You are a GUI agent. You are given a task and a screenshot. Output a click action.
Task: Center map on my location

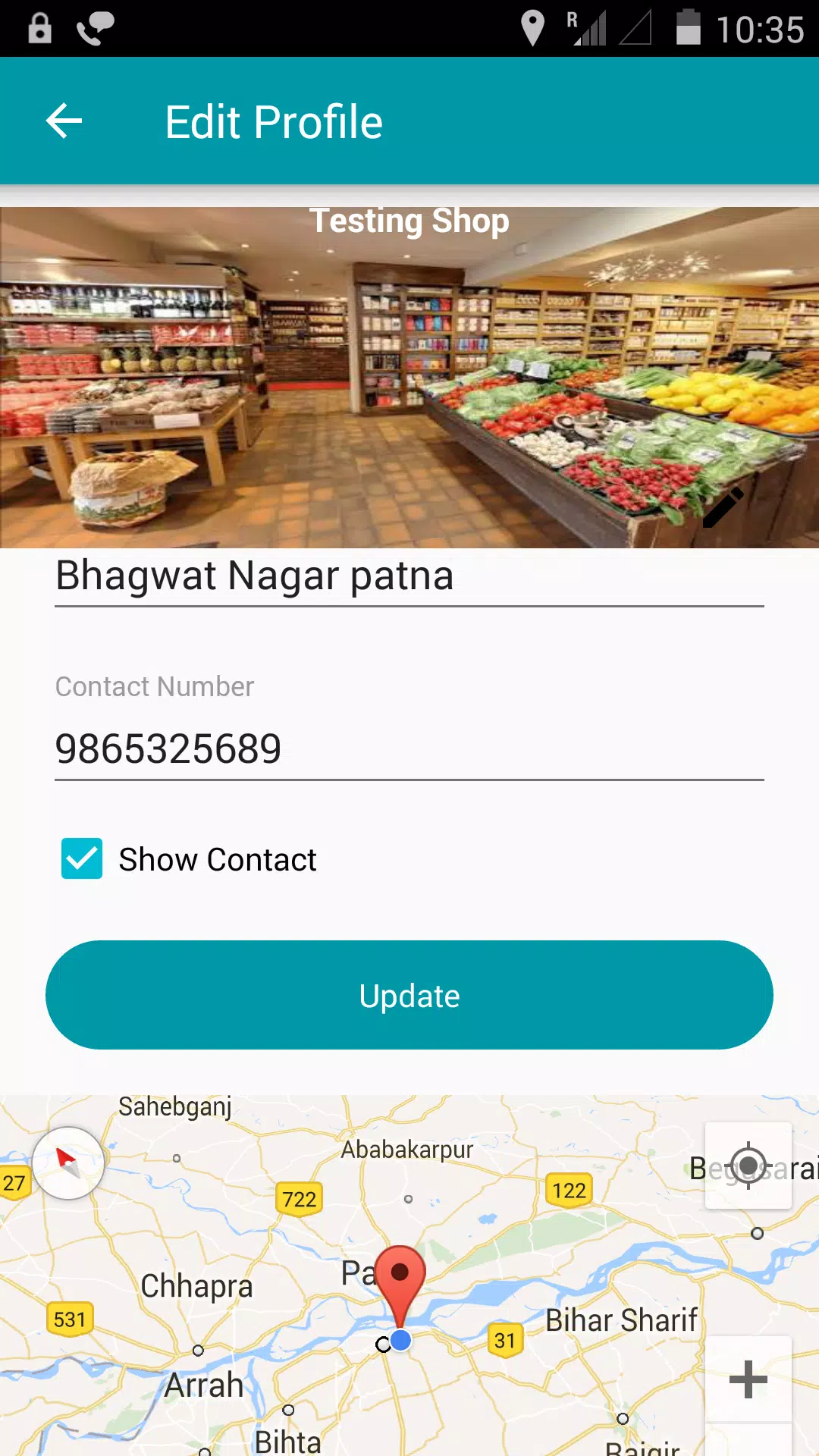748,1166
